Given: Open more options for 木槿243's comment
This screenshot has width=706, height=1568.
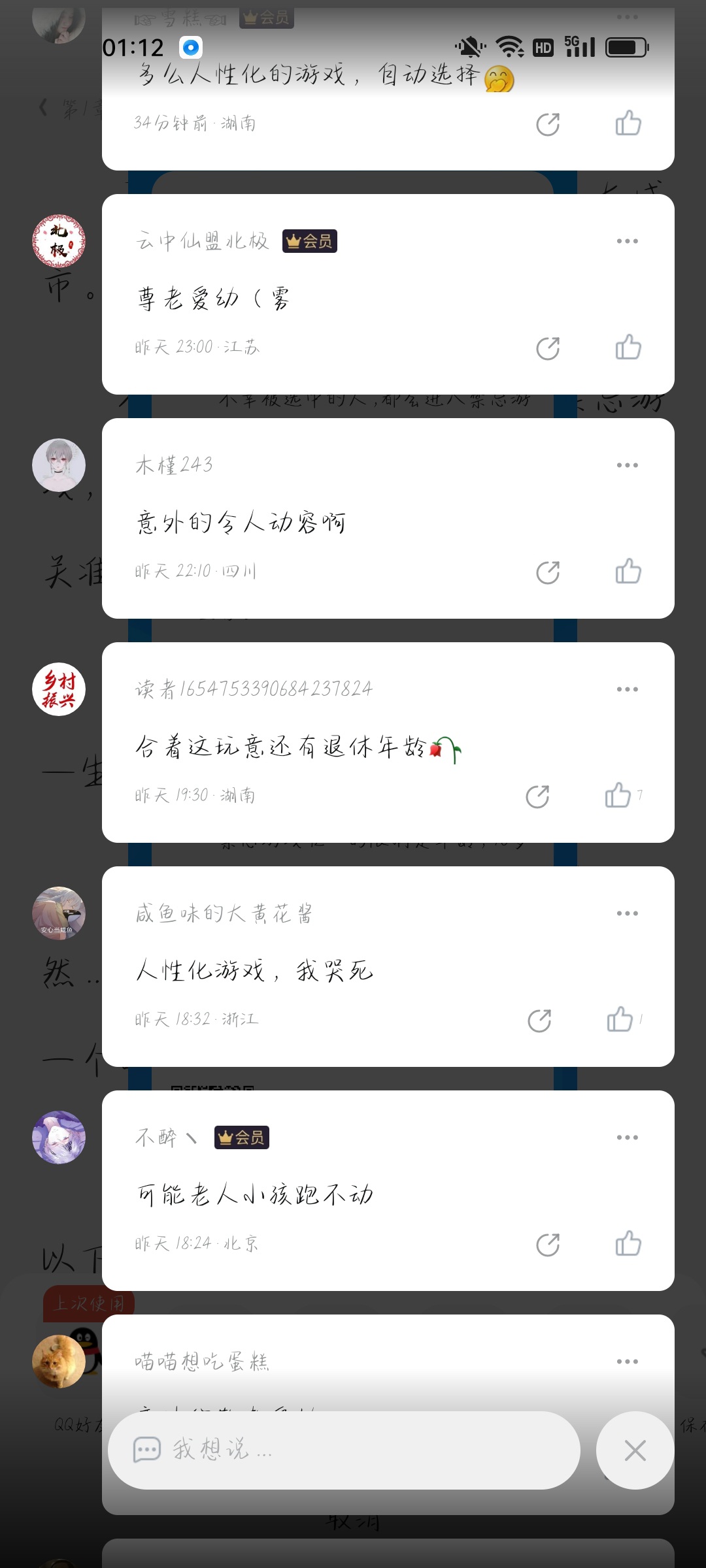Looking at the screenshot, I should pos(628,465).
